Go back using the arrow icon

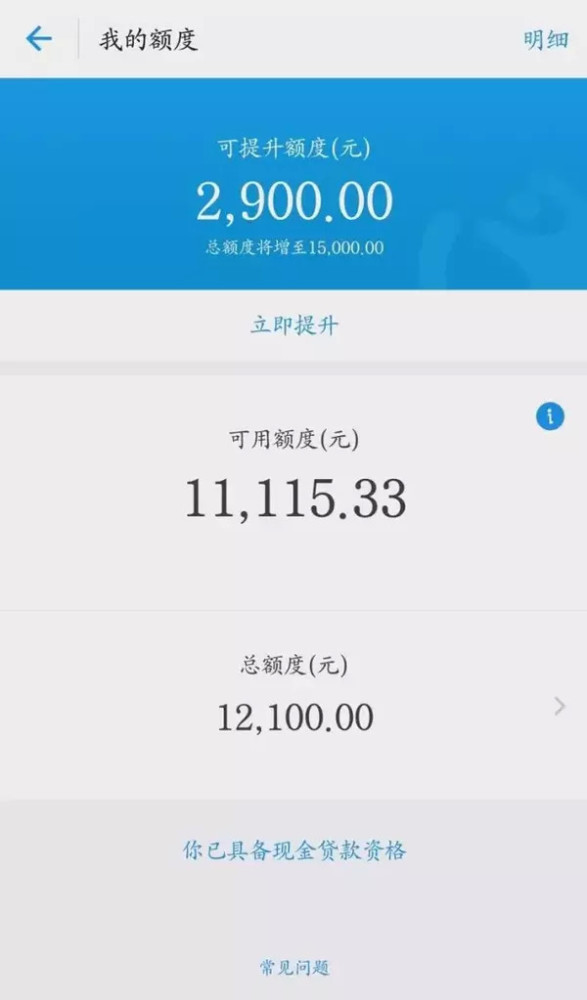coord(38,39)
